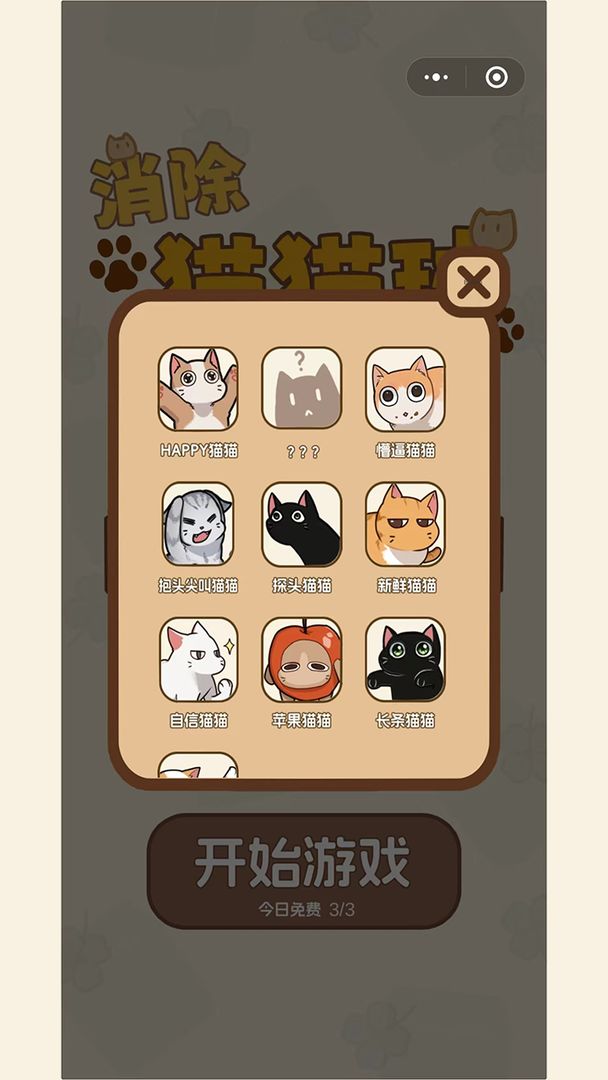Choose the 新鲜猫猫 orange cat

405,524
